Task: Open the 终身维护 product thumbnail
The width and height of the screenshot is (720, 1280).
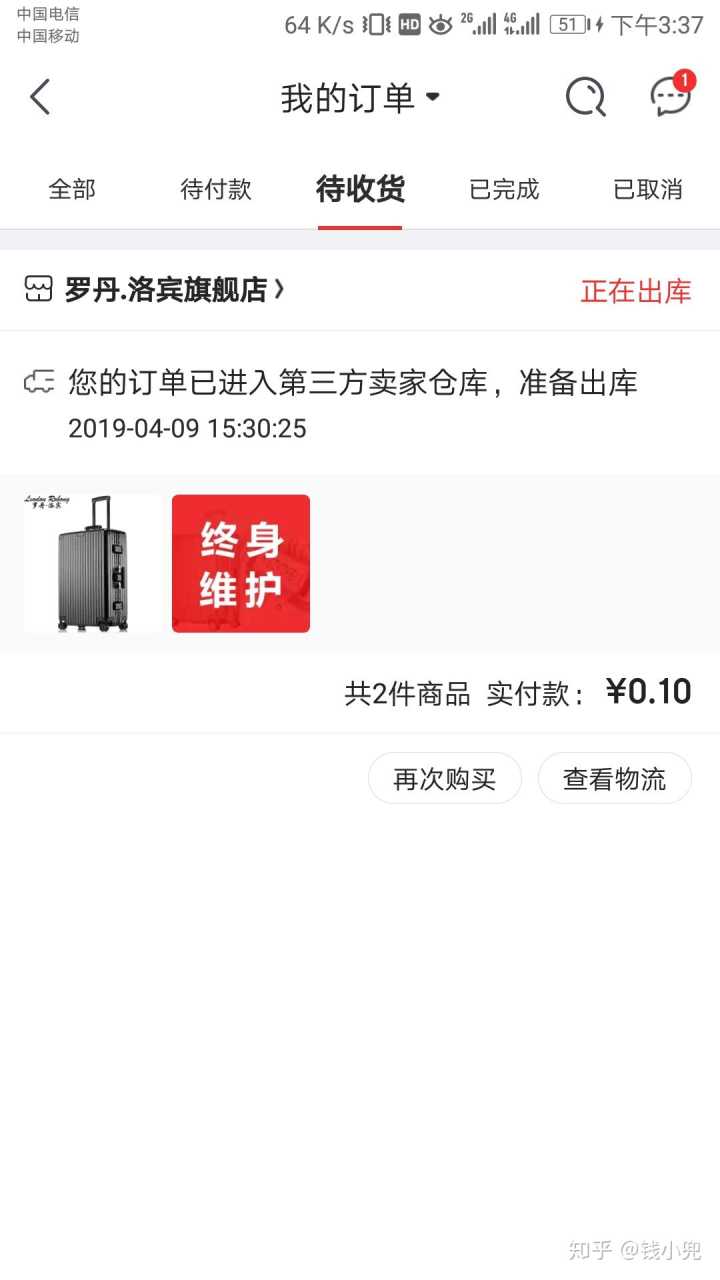Action: [x=241, y=564]
